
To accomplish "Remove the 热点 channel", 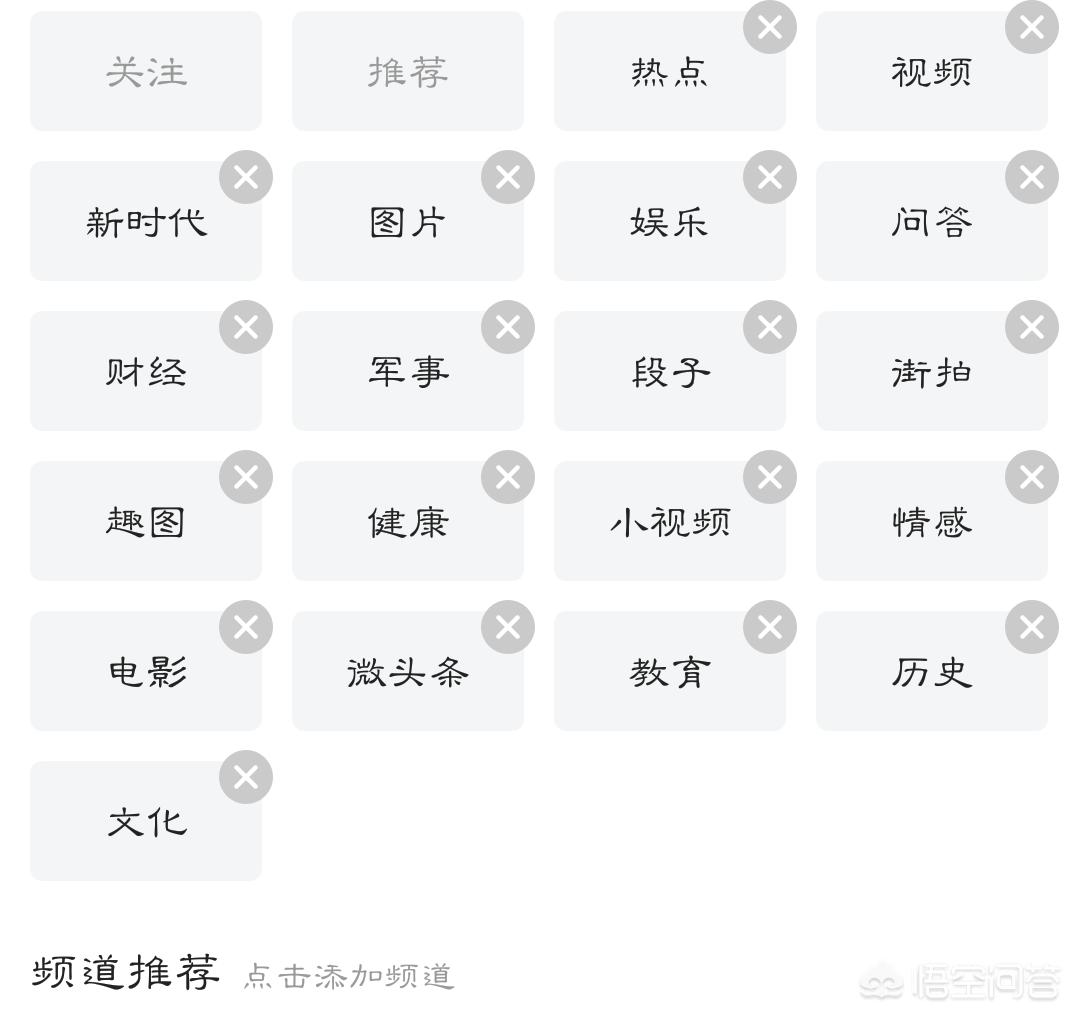I will 769,28.
